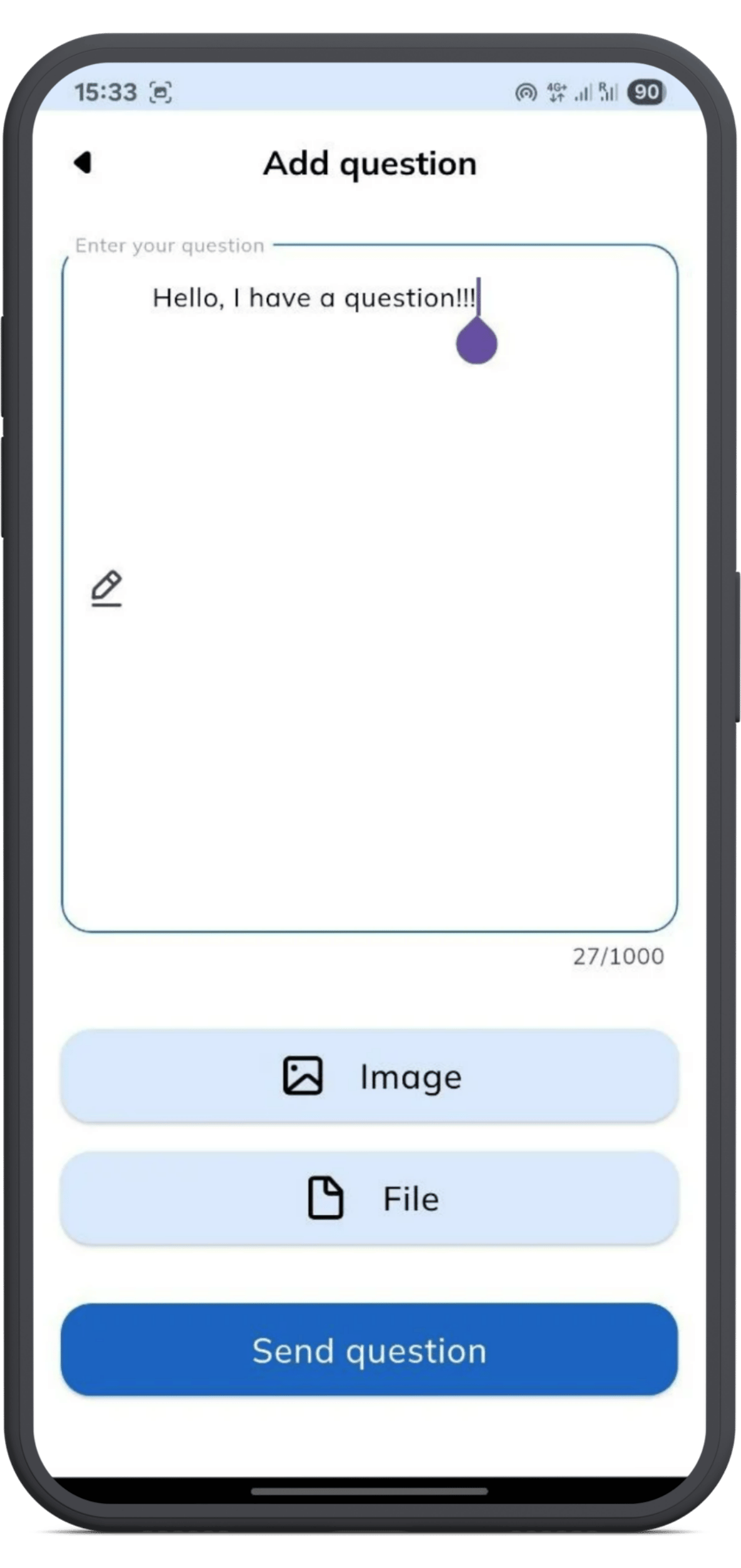Tap the question text field
Image resolution: width=741 pixels, height=1568 pixels.
tap(370, 588)
